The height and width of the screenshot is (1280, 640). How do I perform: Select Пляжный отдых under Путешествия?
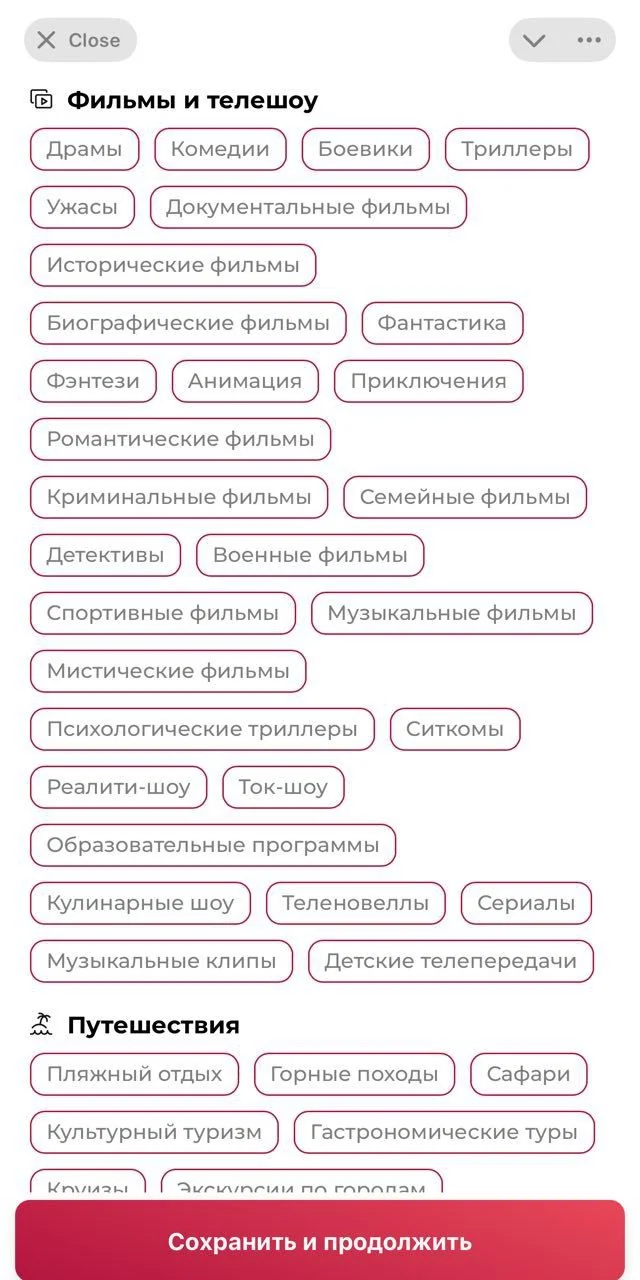pos(135,1075)
